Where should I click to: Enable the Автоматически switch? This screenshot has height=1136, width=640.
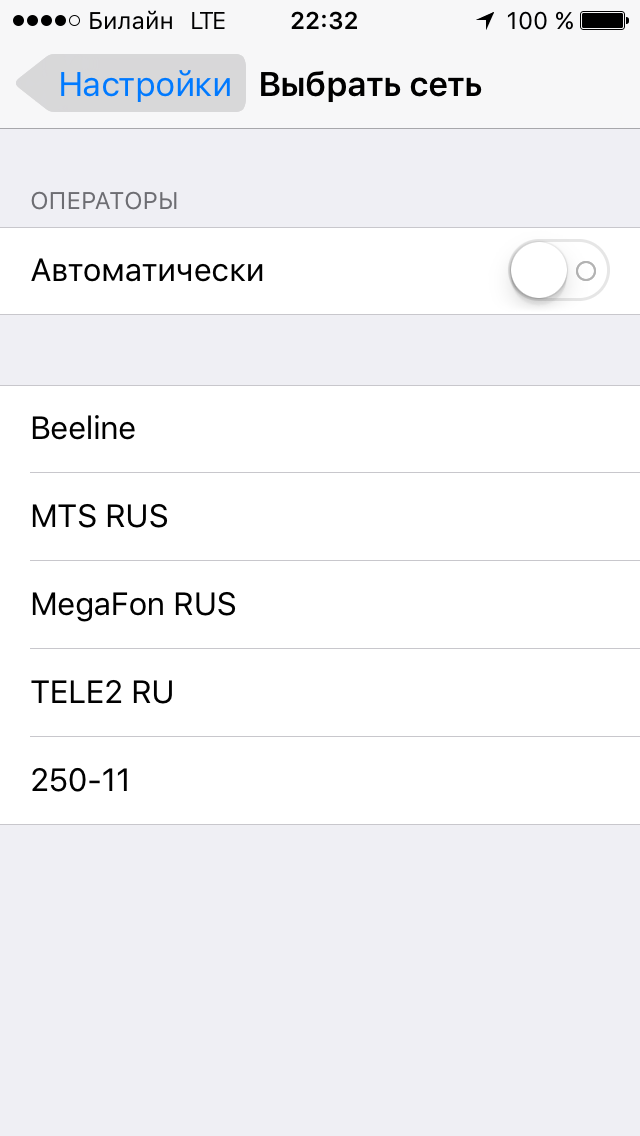pos(558,271)
